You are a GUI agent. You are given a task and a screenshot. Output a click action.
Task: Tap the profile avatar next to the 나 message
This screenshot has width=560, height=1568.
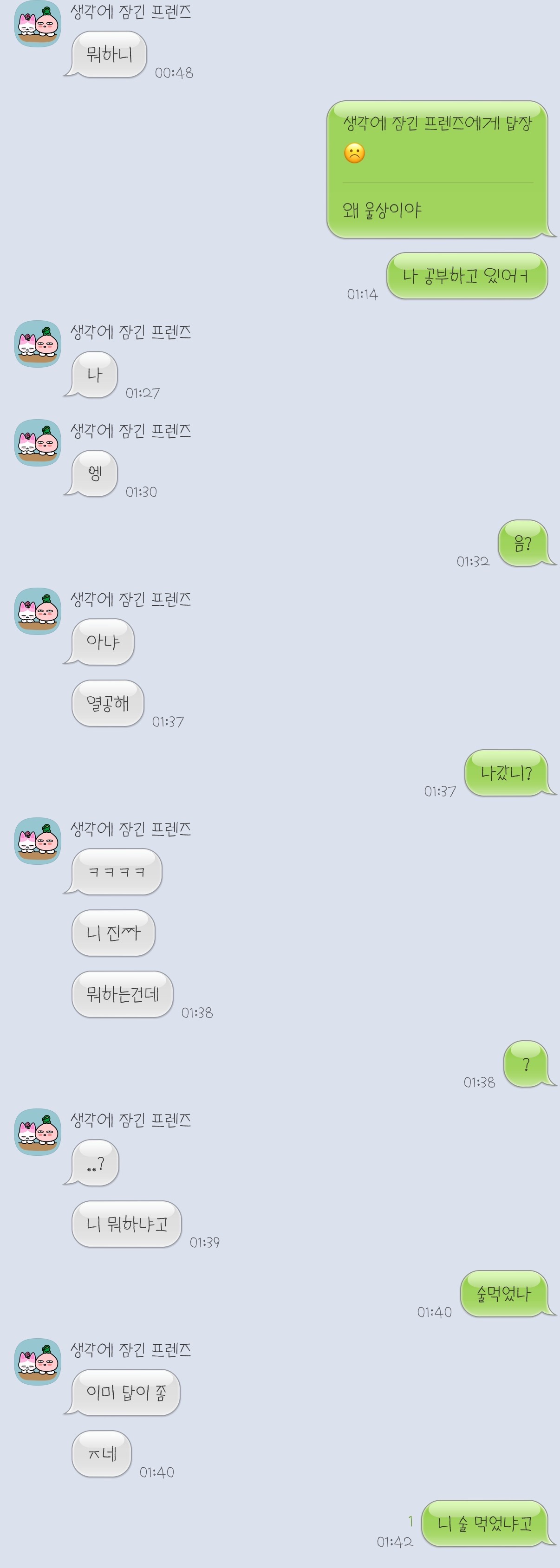click(37, 344)
